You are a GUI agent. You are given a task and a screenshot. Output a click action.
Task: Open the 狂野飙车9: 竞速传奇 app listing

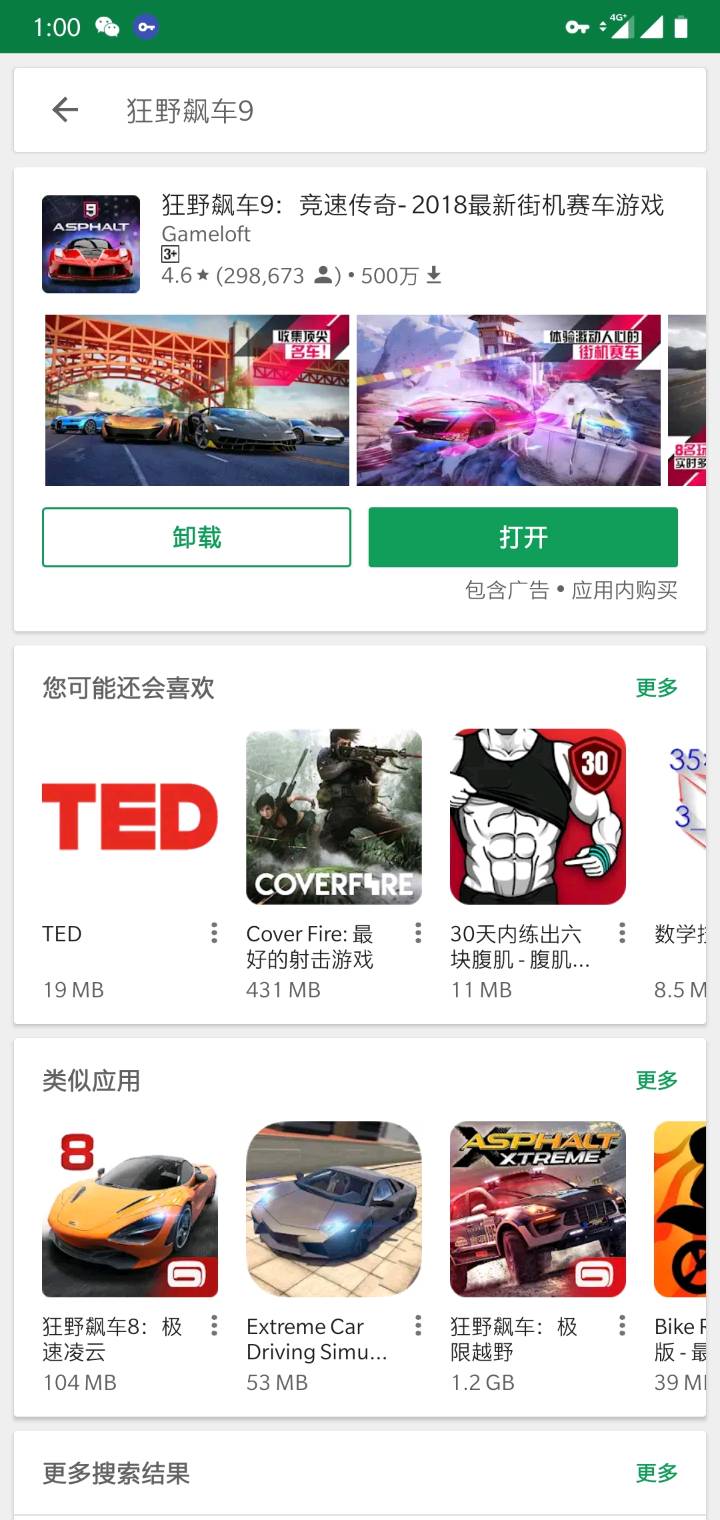(x=412, y=206)
